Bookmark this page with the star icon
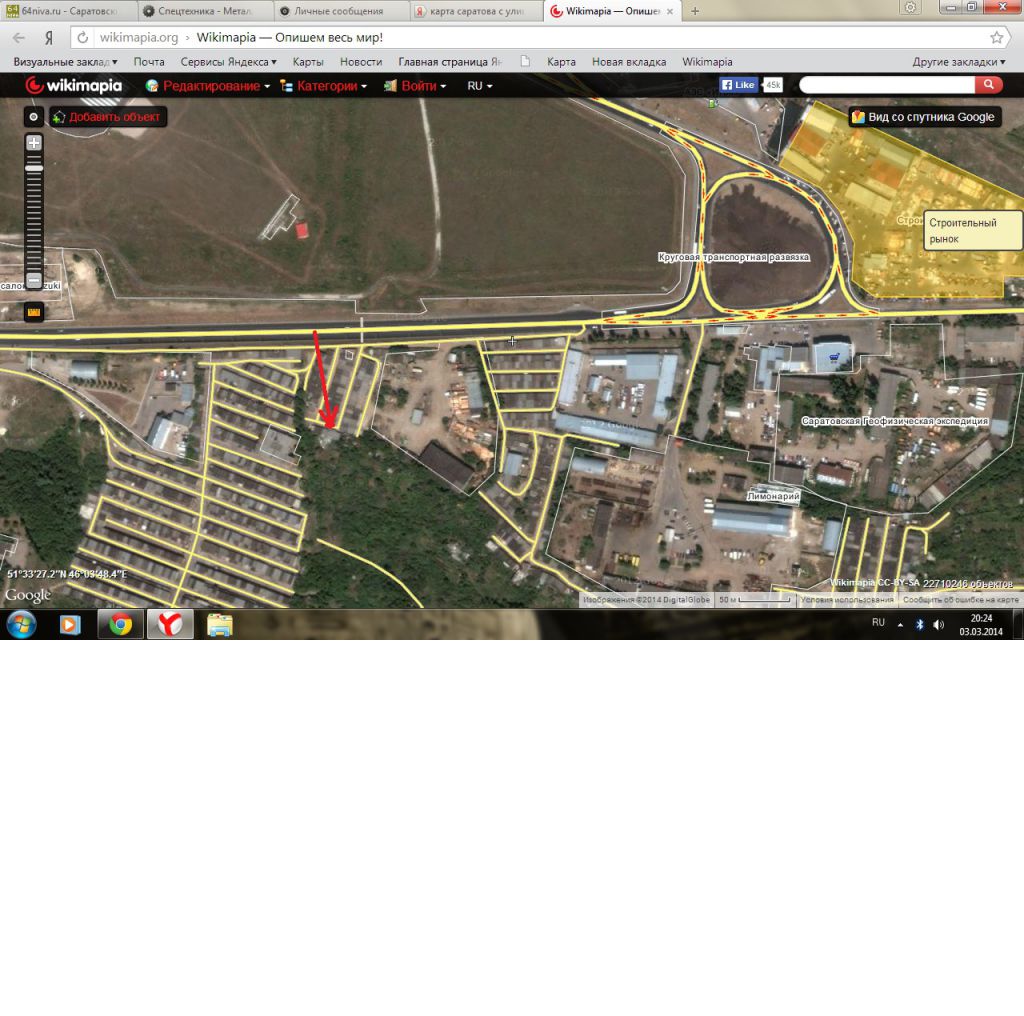This screenshot has width=1024, height=1016. [996, 37]
